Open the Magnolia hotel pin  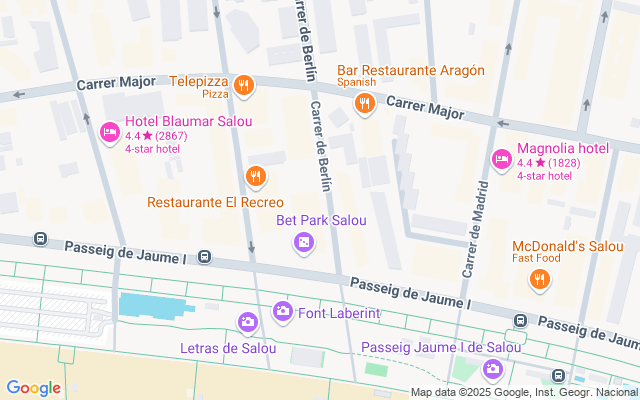(502, 158)
